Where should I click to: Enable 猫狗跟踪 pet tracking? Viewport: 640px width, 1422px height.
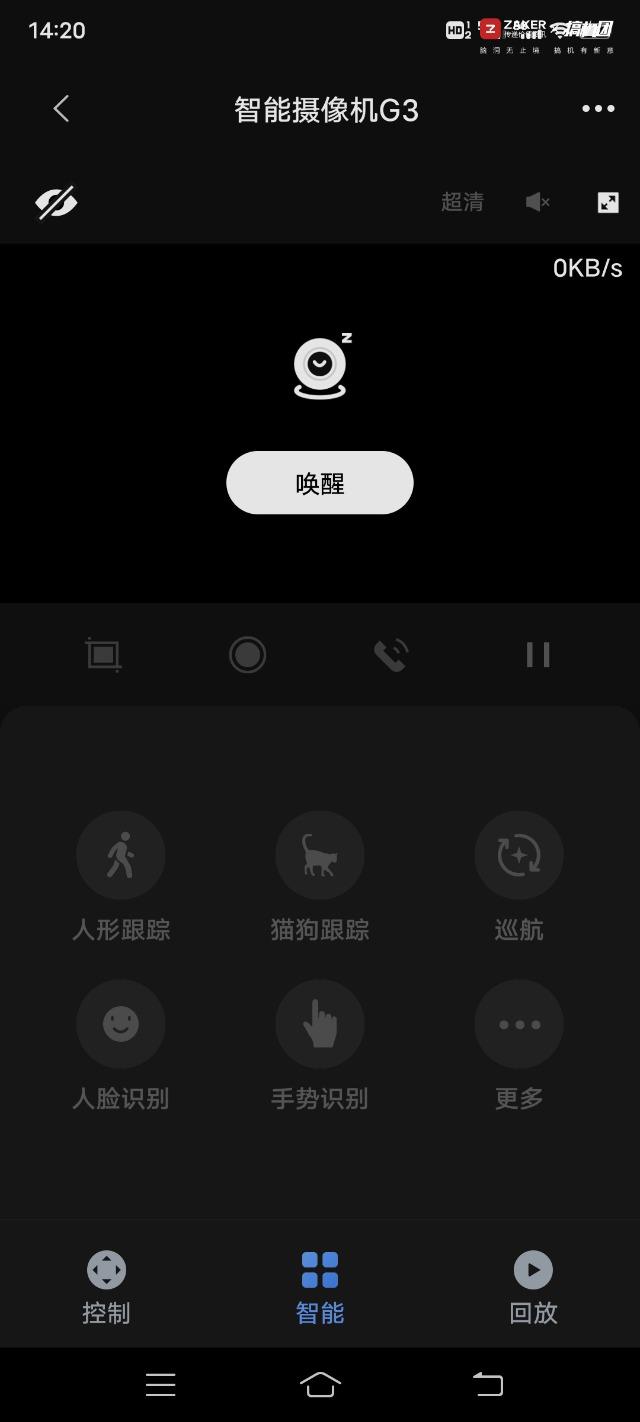pos(320,877)
